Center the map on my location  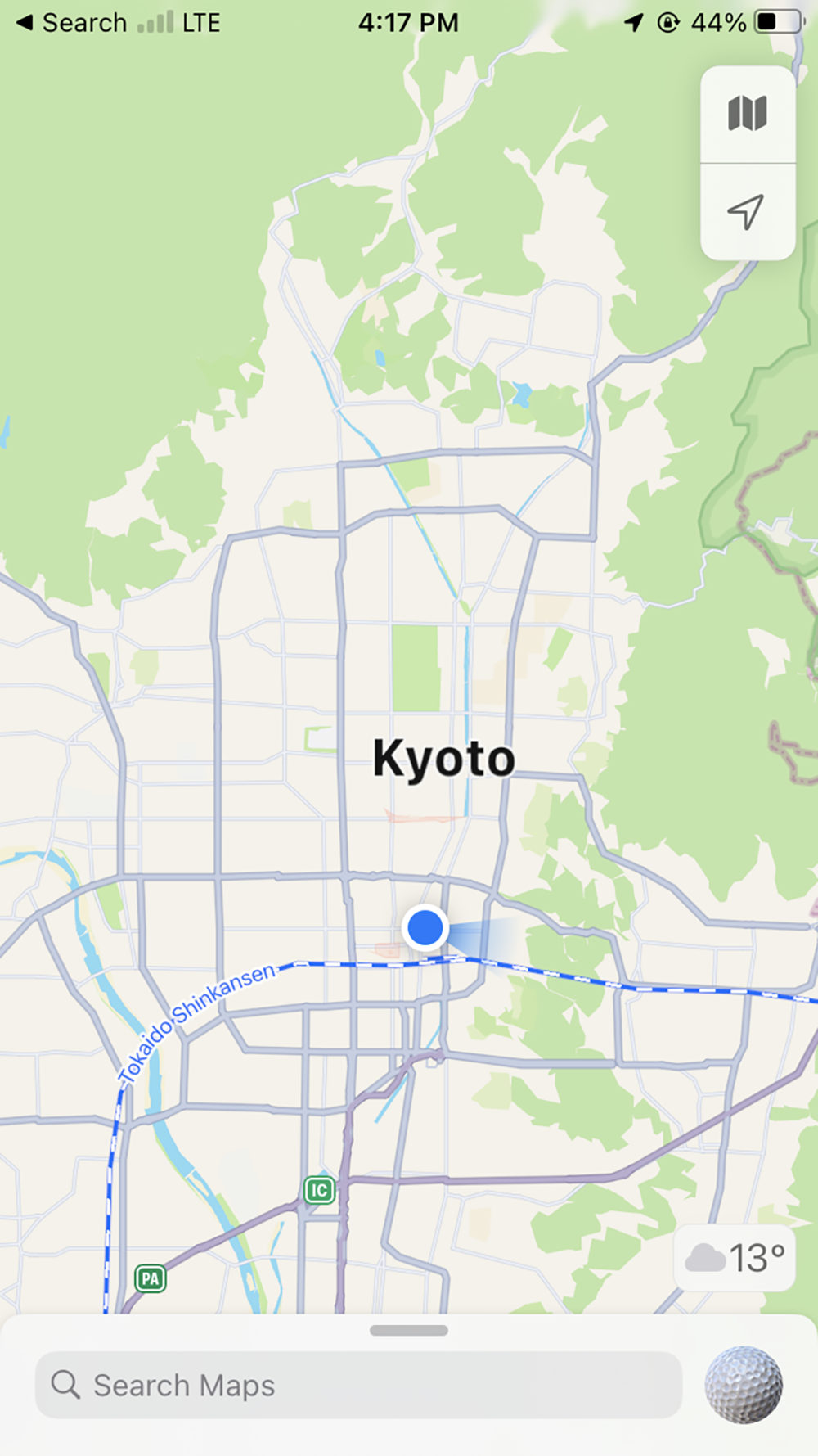746,212
